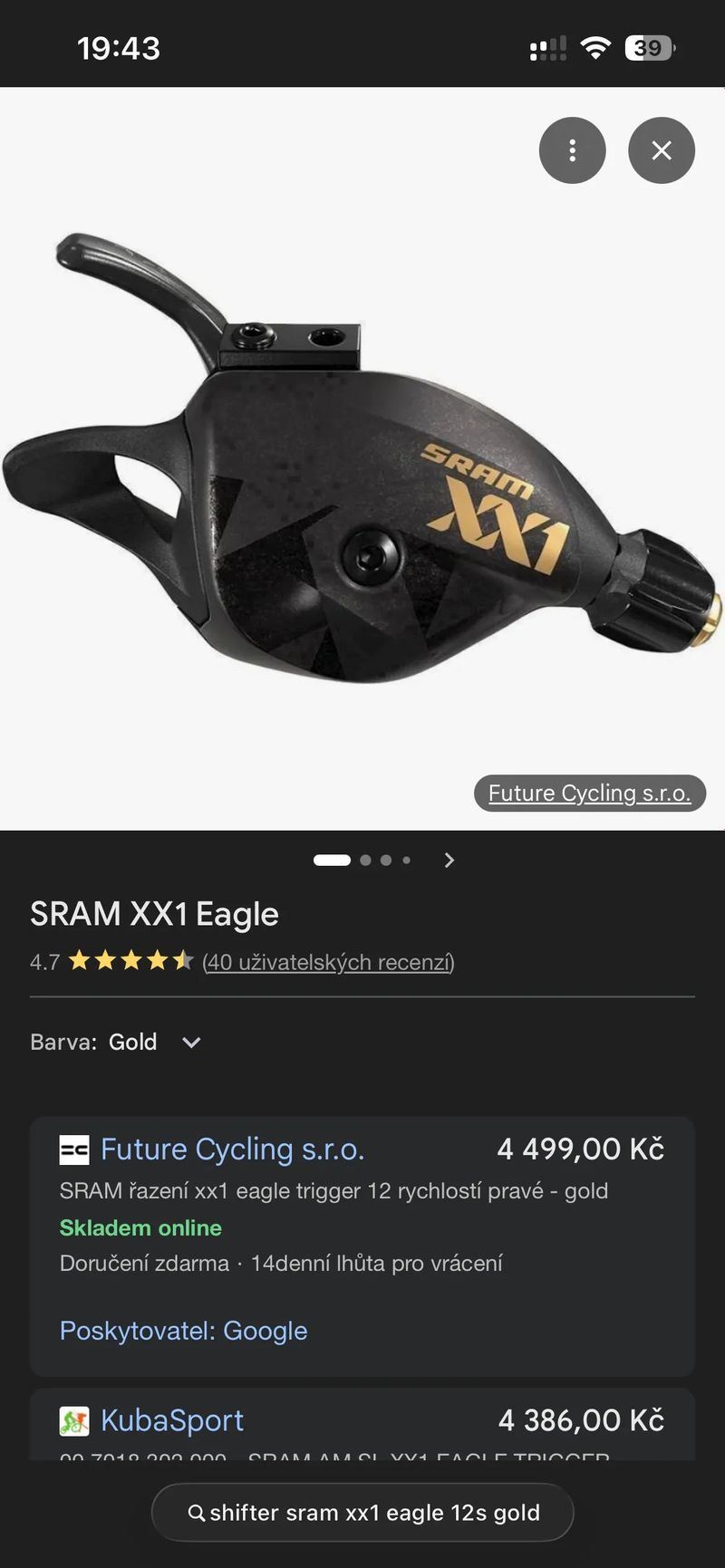Click the Future Cycling store logo icon
Screen dimensions: 725x1568
(x=74, y=1149)
